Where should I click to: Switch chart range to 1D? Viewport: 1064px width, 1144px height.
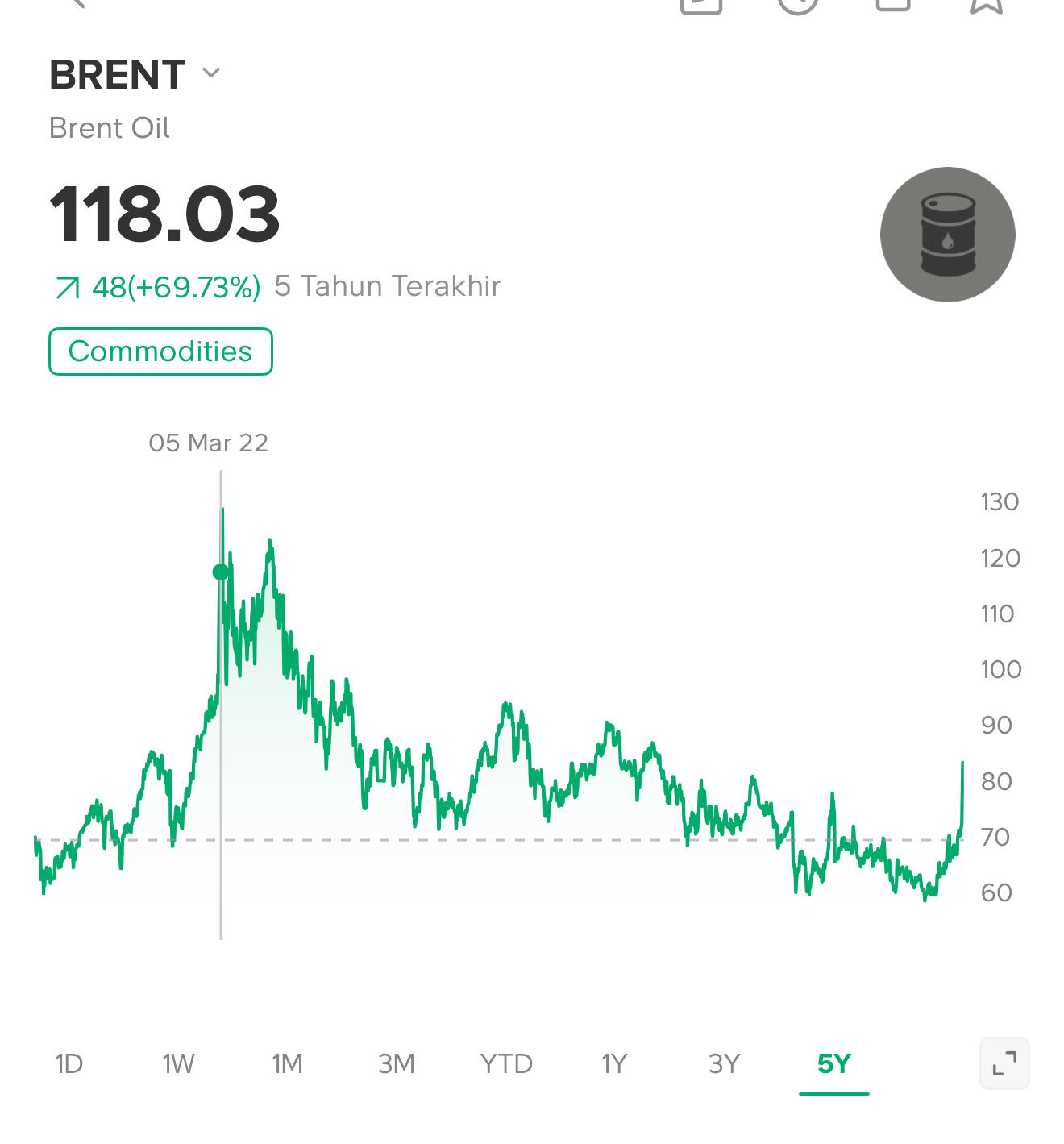[x=69, y=1063]
